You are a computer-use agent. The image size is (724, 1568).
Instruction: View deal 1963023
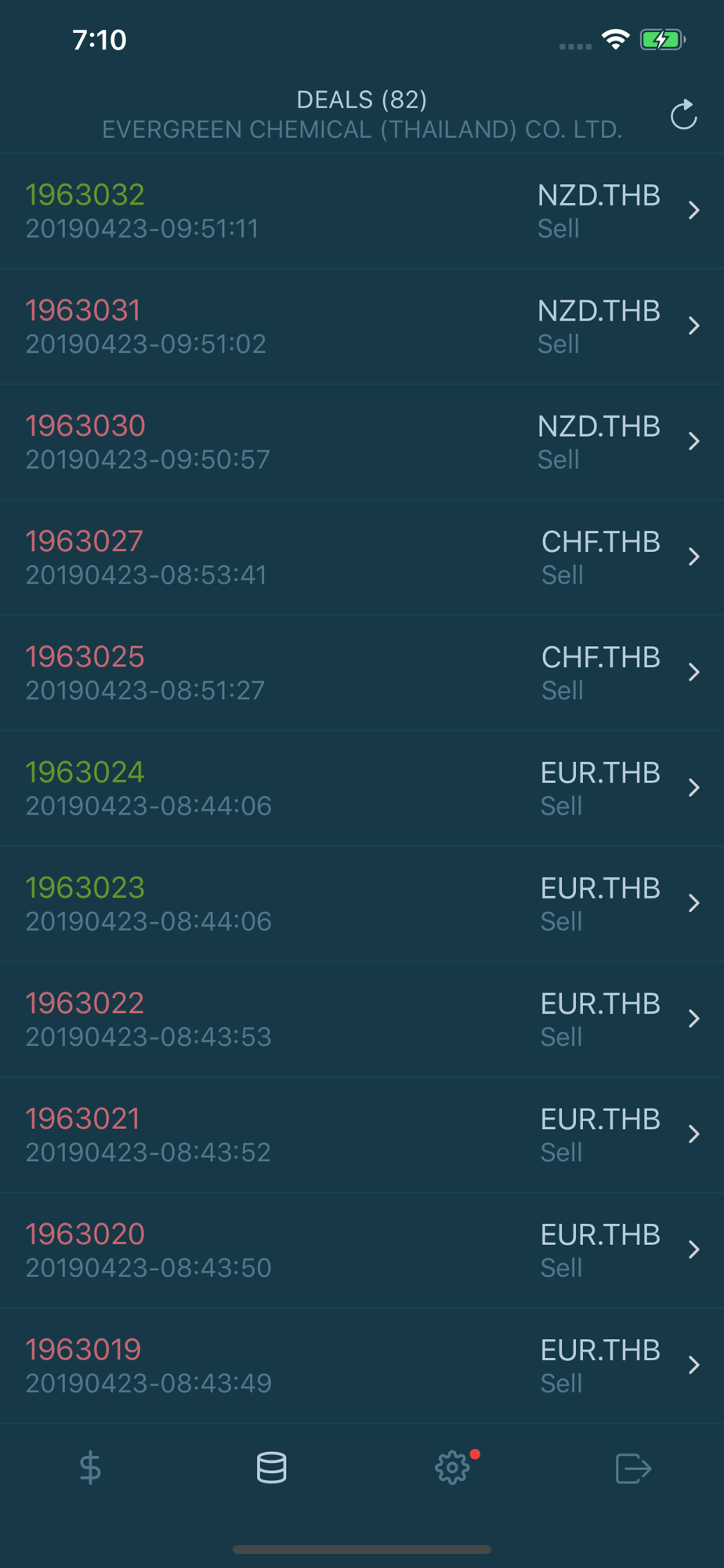[x=362, y=903]
